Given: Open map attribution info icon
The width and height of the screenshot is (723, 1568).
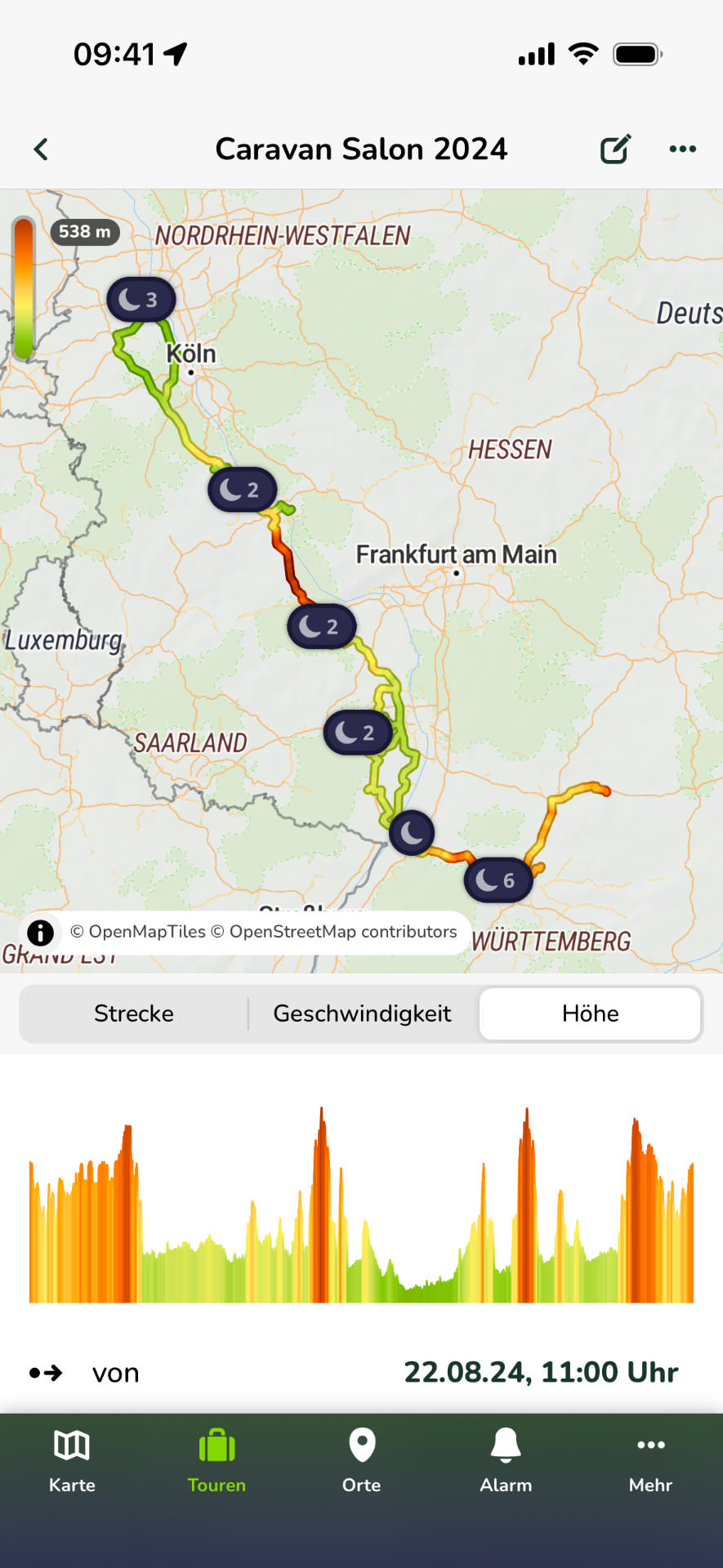Looking at the screenshot, I should click(x=40, y=932).
